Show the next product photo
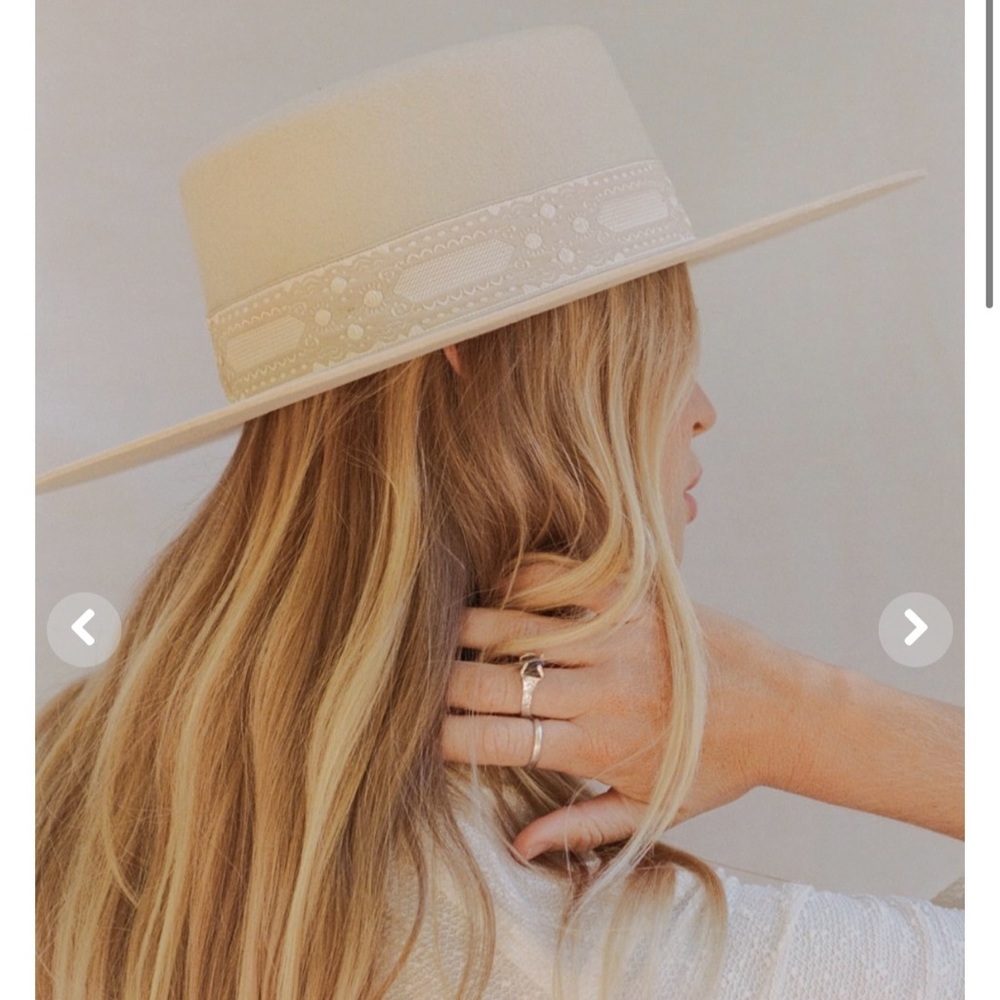 click(915, 629)
